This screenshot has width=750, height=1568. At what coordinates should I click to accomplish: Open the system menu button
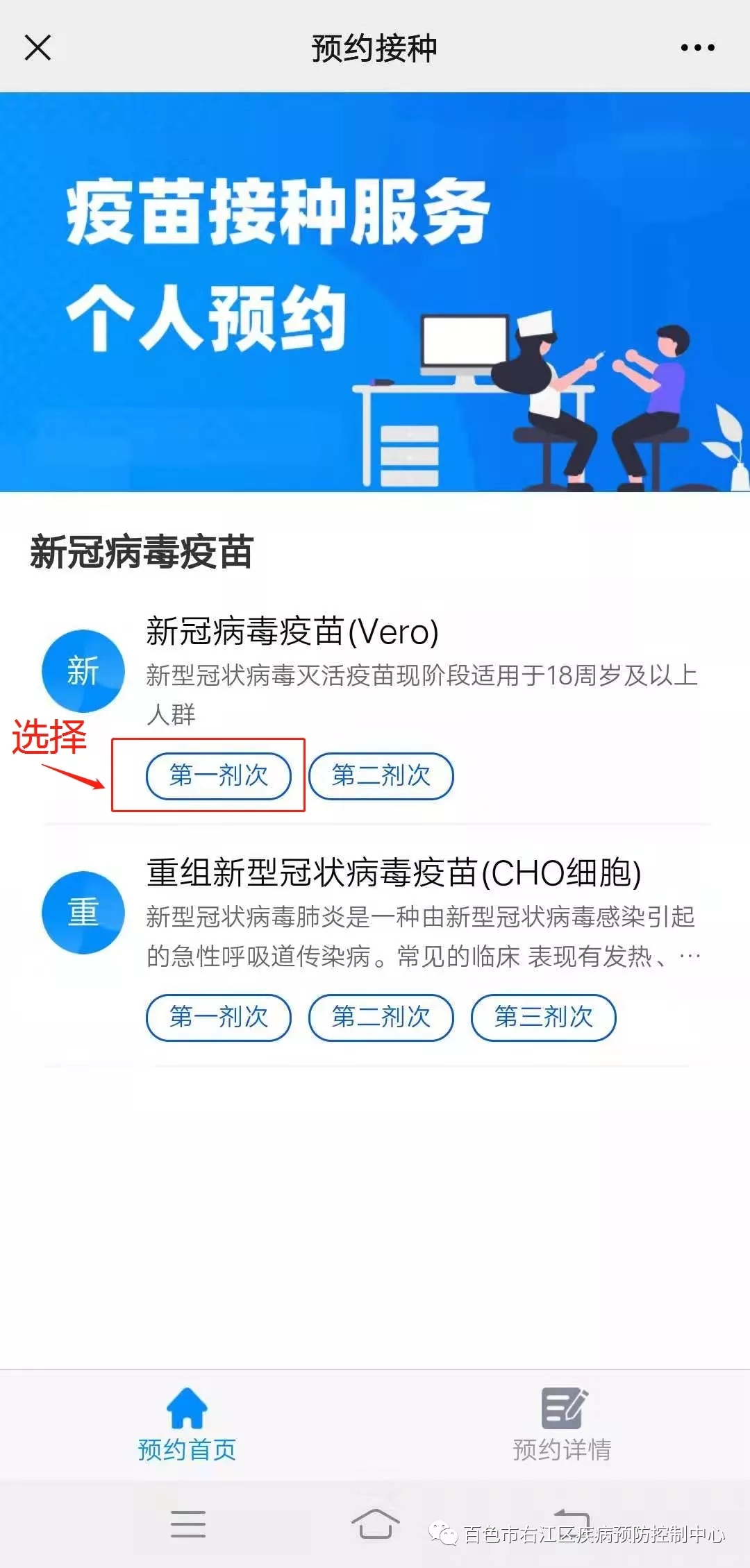click(x=187, y=1524)
